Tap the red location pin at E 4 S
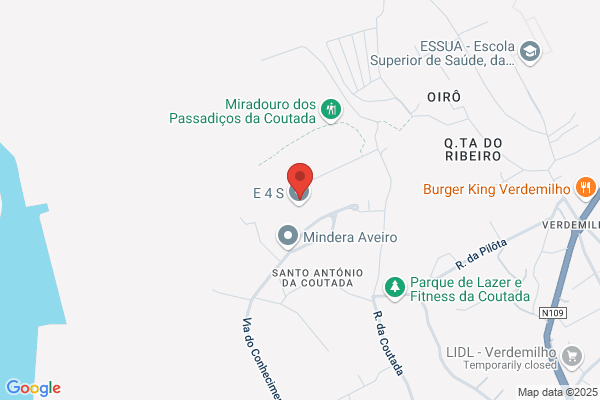600x400 pixels. [300, 180]
